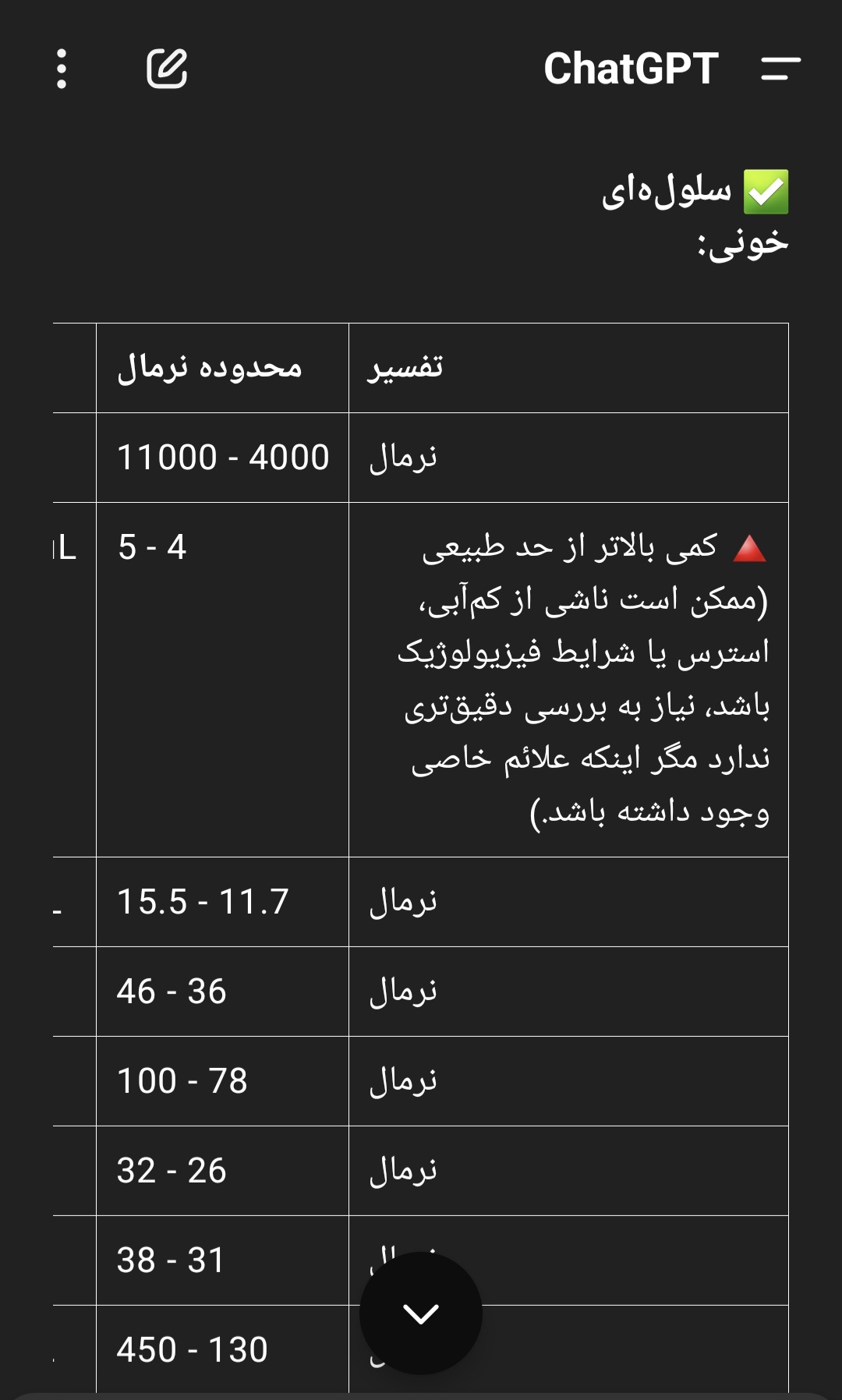Open the three-dot overflow menu

[62, 69]
